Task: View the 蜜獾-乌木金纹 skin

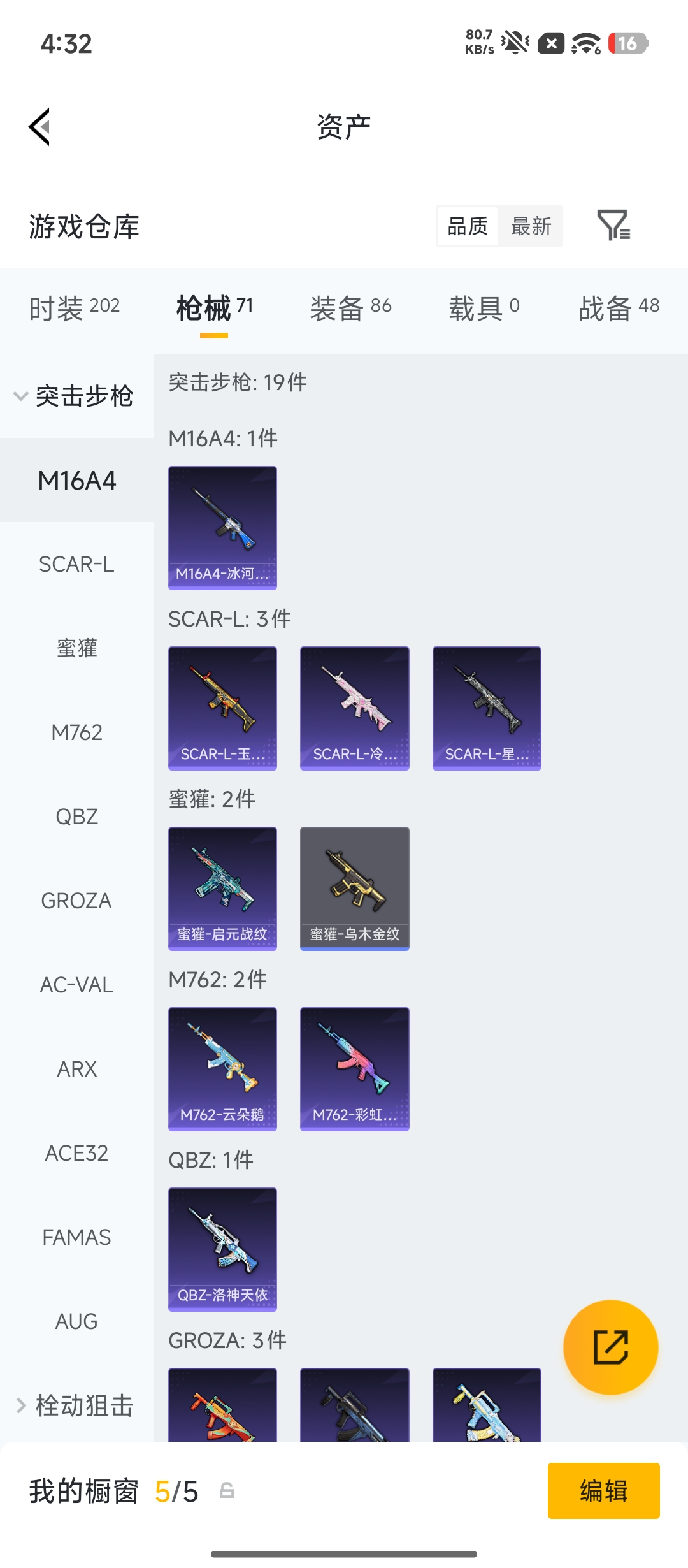Action: click(x=354, y=888)
